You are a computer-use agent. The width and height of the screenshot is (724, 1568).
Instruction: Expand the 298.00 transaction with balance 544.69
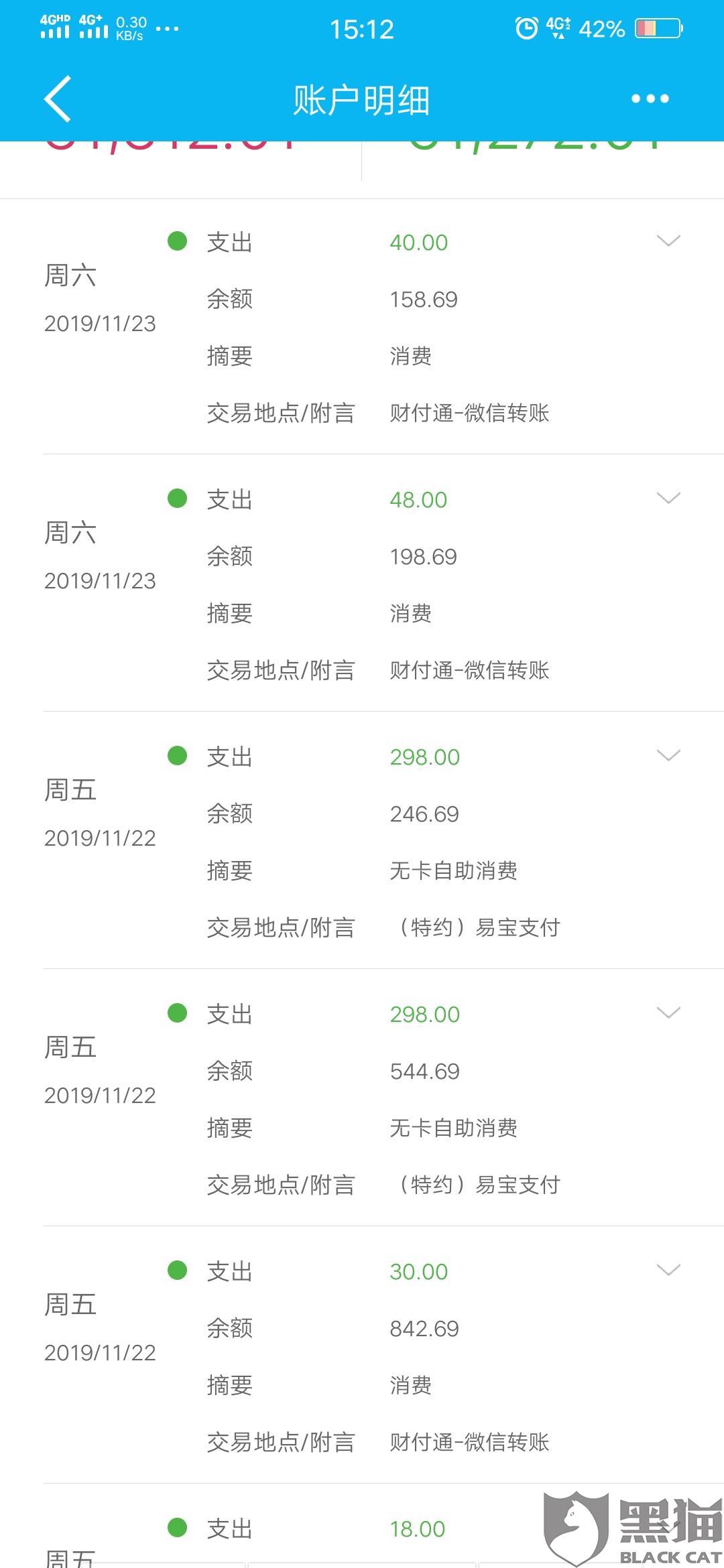click(x=668, y=1013)
